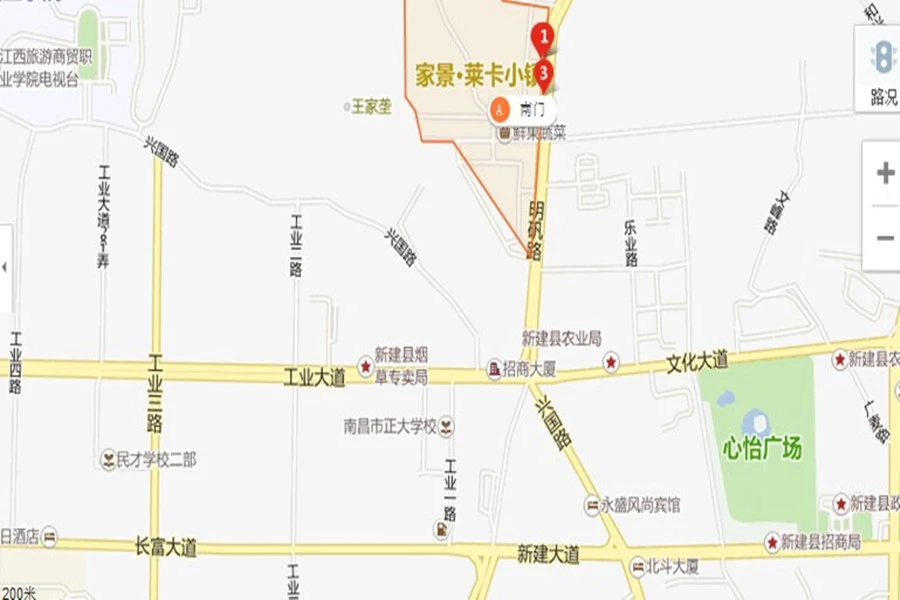Expand the side panel arrow

[5, 268]
